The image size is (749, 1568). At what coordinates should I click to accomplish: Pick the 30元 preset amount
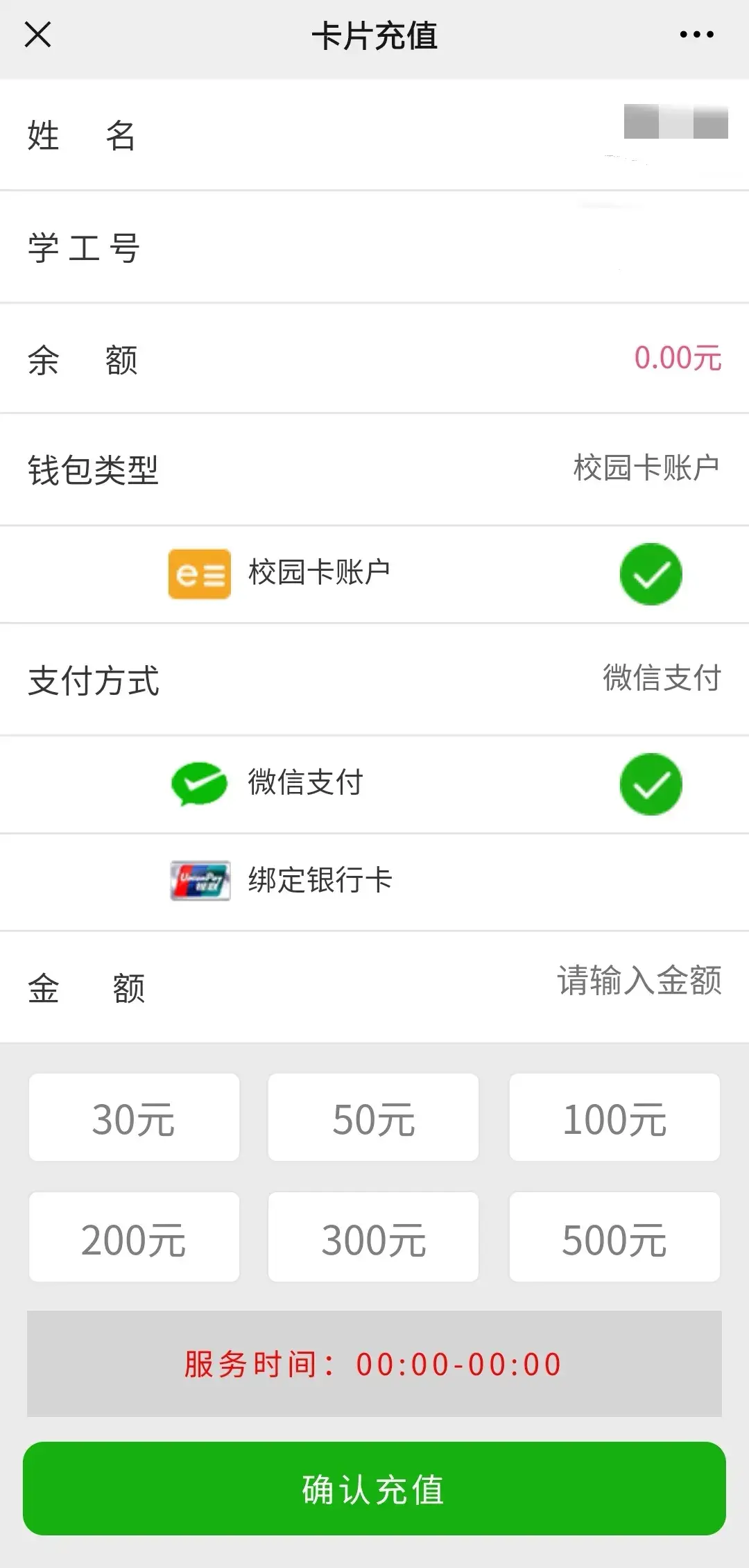click(x=134, y=1117)
